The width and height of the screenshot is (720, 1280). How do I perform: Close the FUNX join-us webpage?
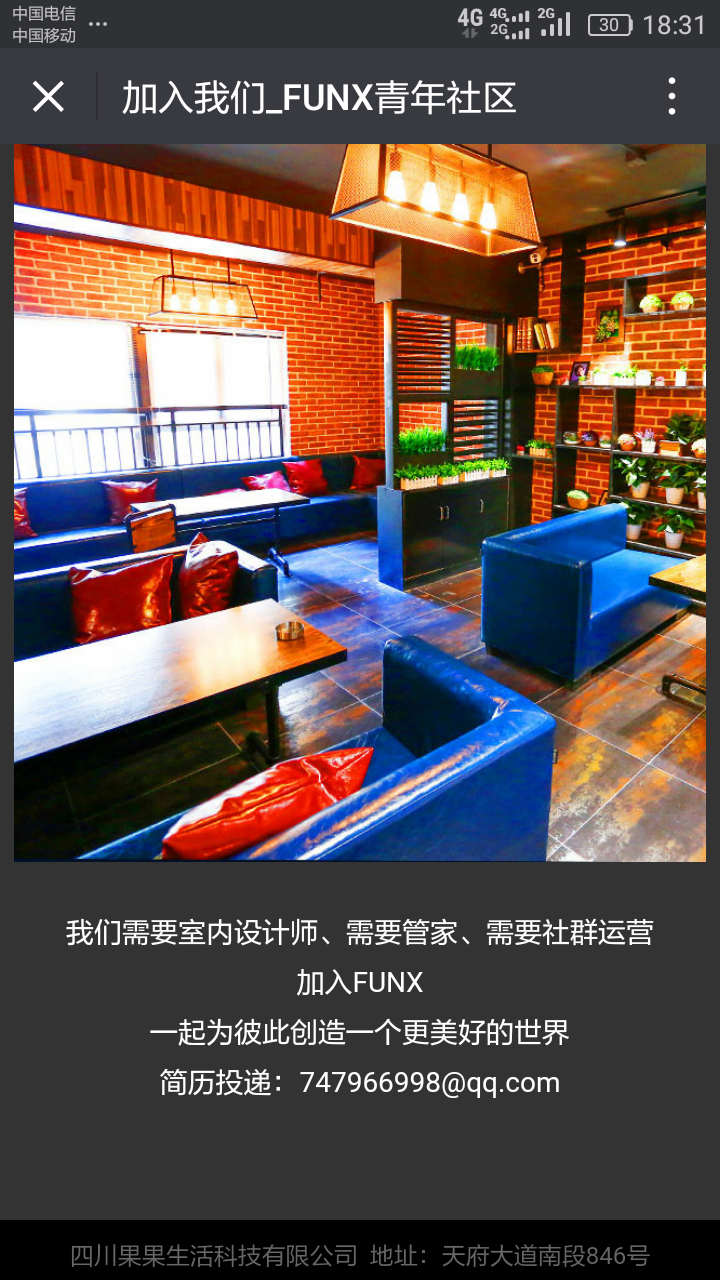point(48,97)
